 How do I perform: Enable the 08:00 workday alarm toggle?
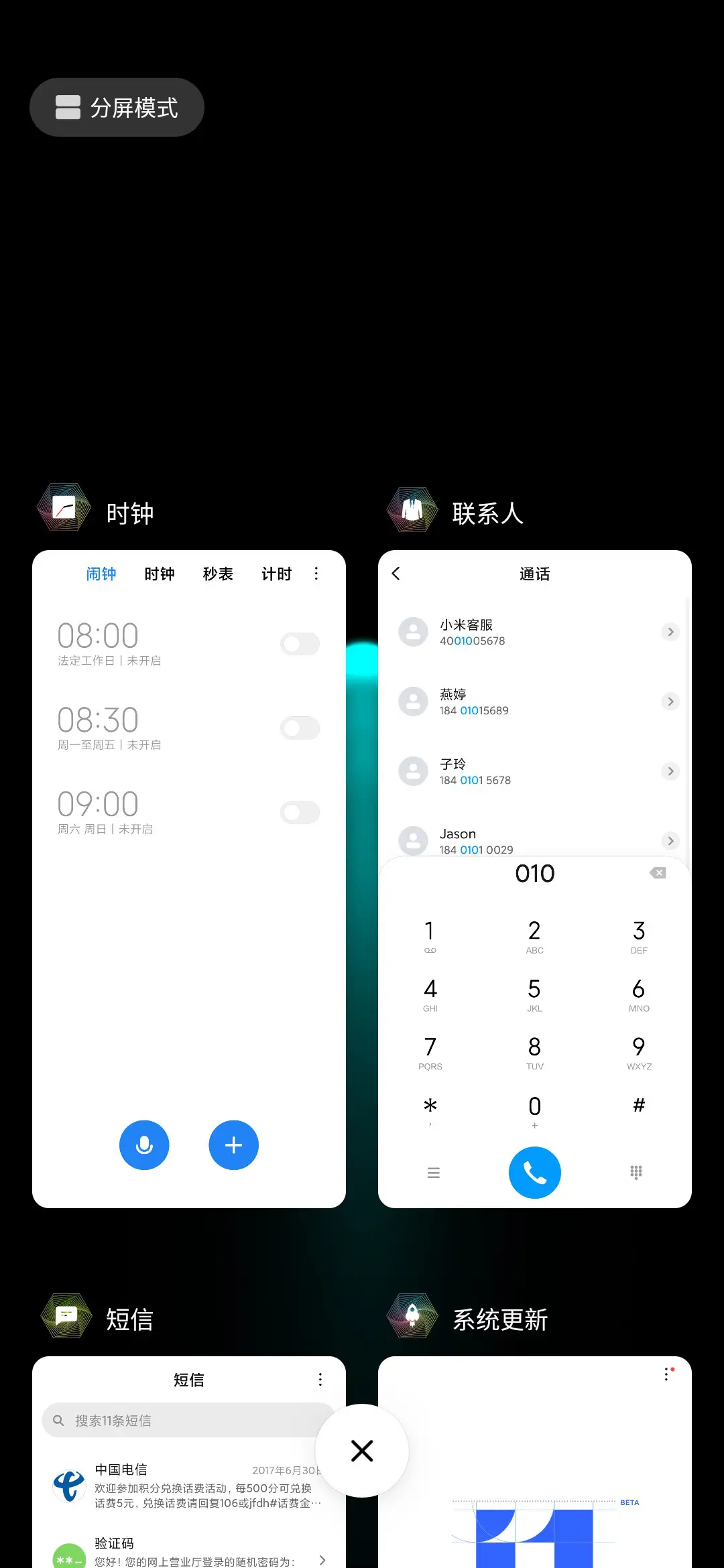[x=299, y=644]
